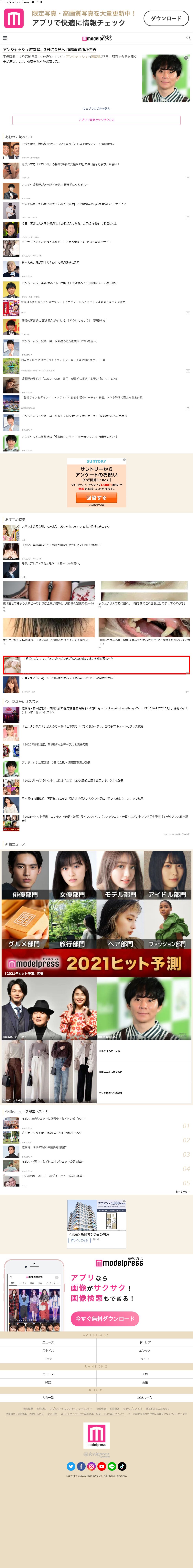Follow the アンジャッシュ link in the article text
The width and height of the screenshot is (193, 1568).
click(x=76, y=57)
